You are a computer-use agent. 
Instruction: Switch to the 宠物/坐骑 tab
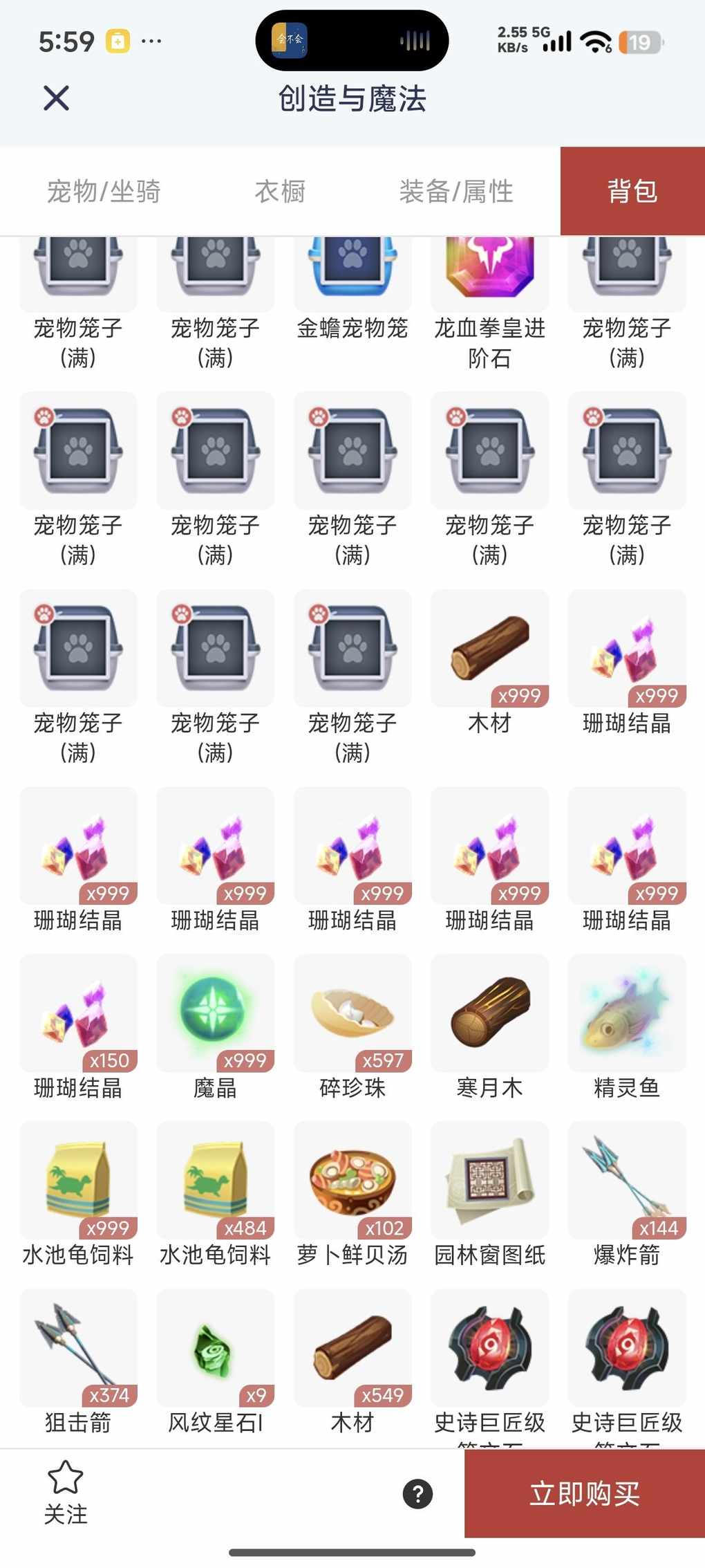coord(104,192)
